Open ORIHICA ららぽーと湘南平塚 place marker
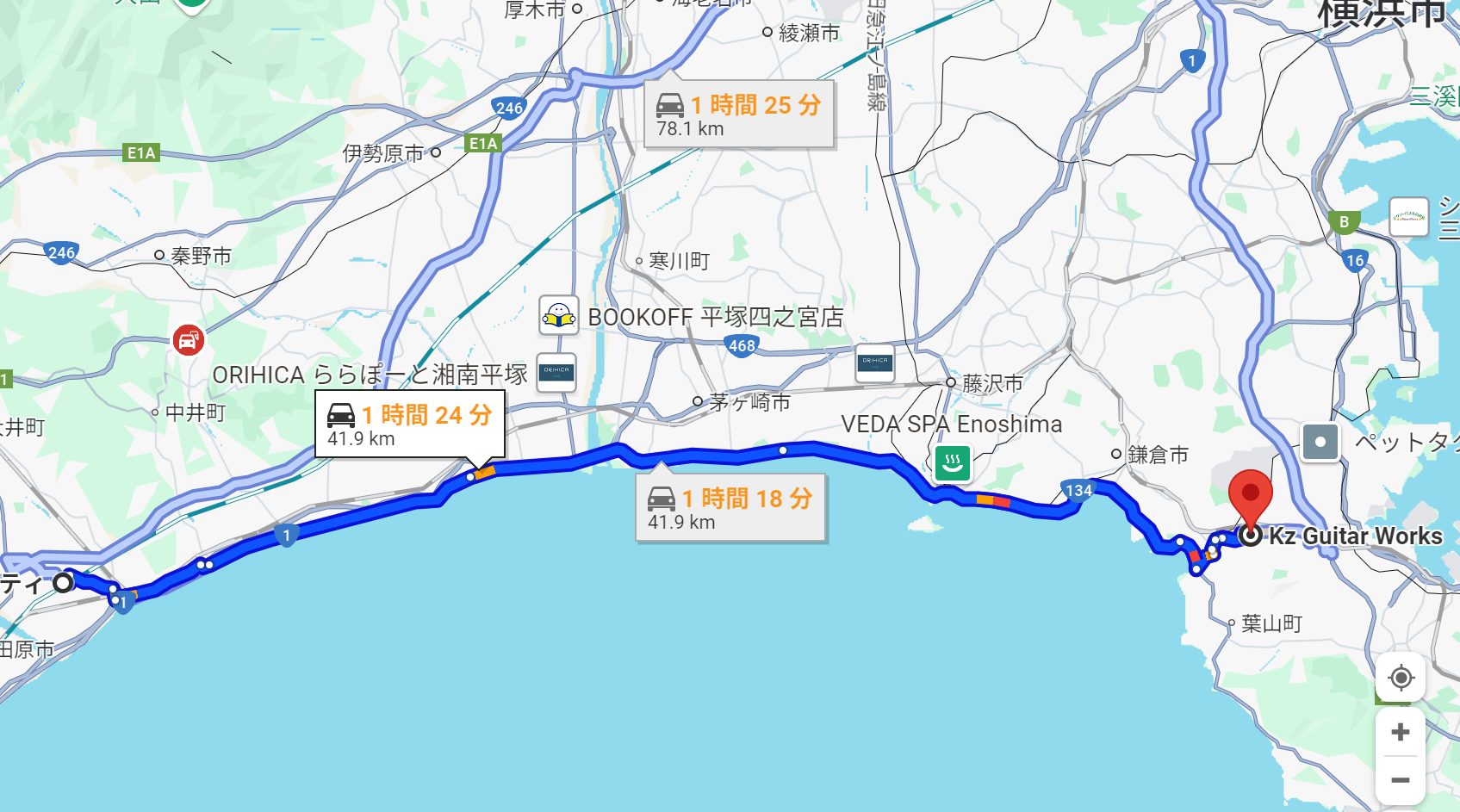The width and height of the screenshot is (1460, 812). tap(556, 373)
